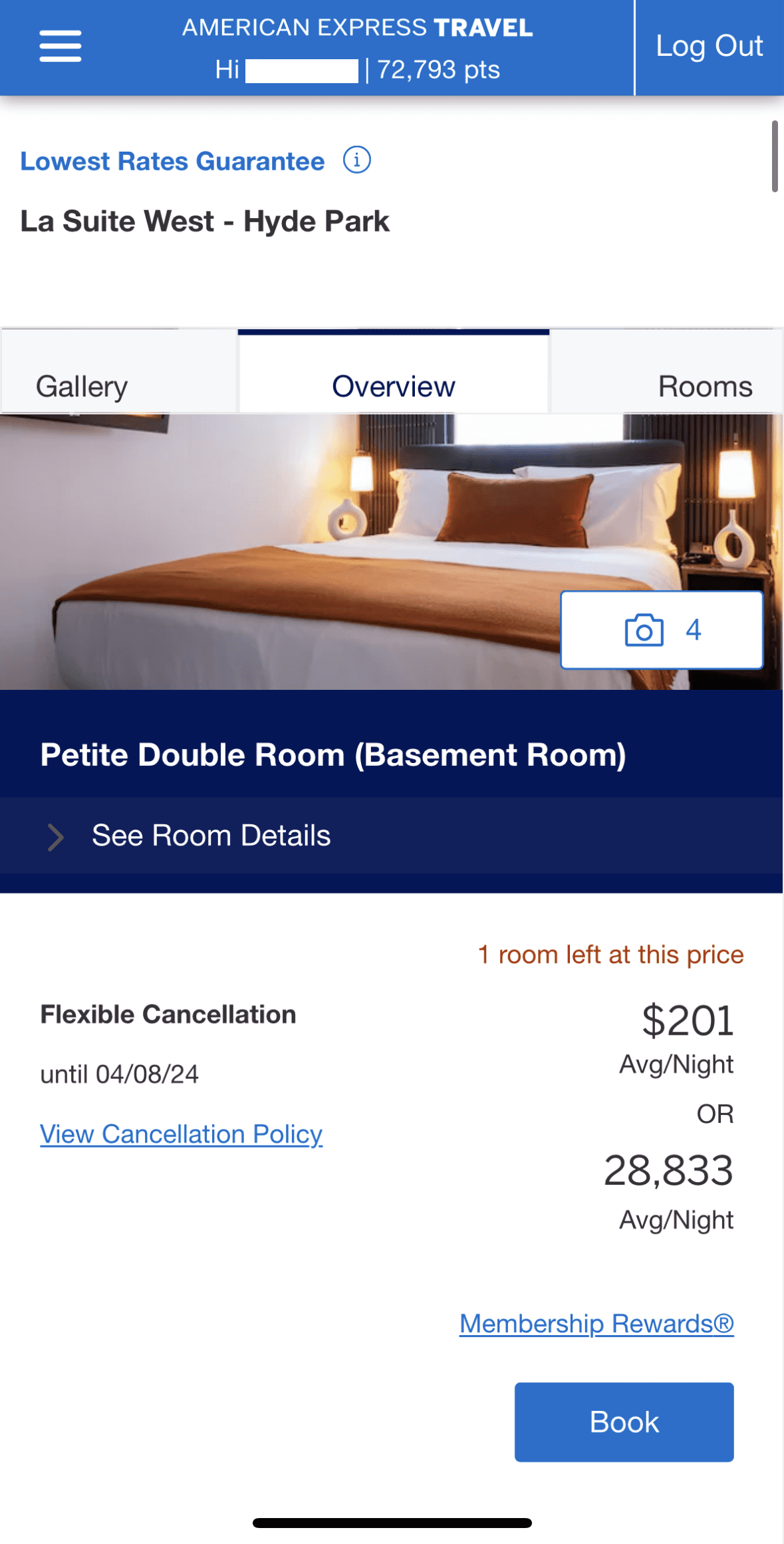
Task: Open the hamburger navigation menu
Action: tap(61, 47)
